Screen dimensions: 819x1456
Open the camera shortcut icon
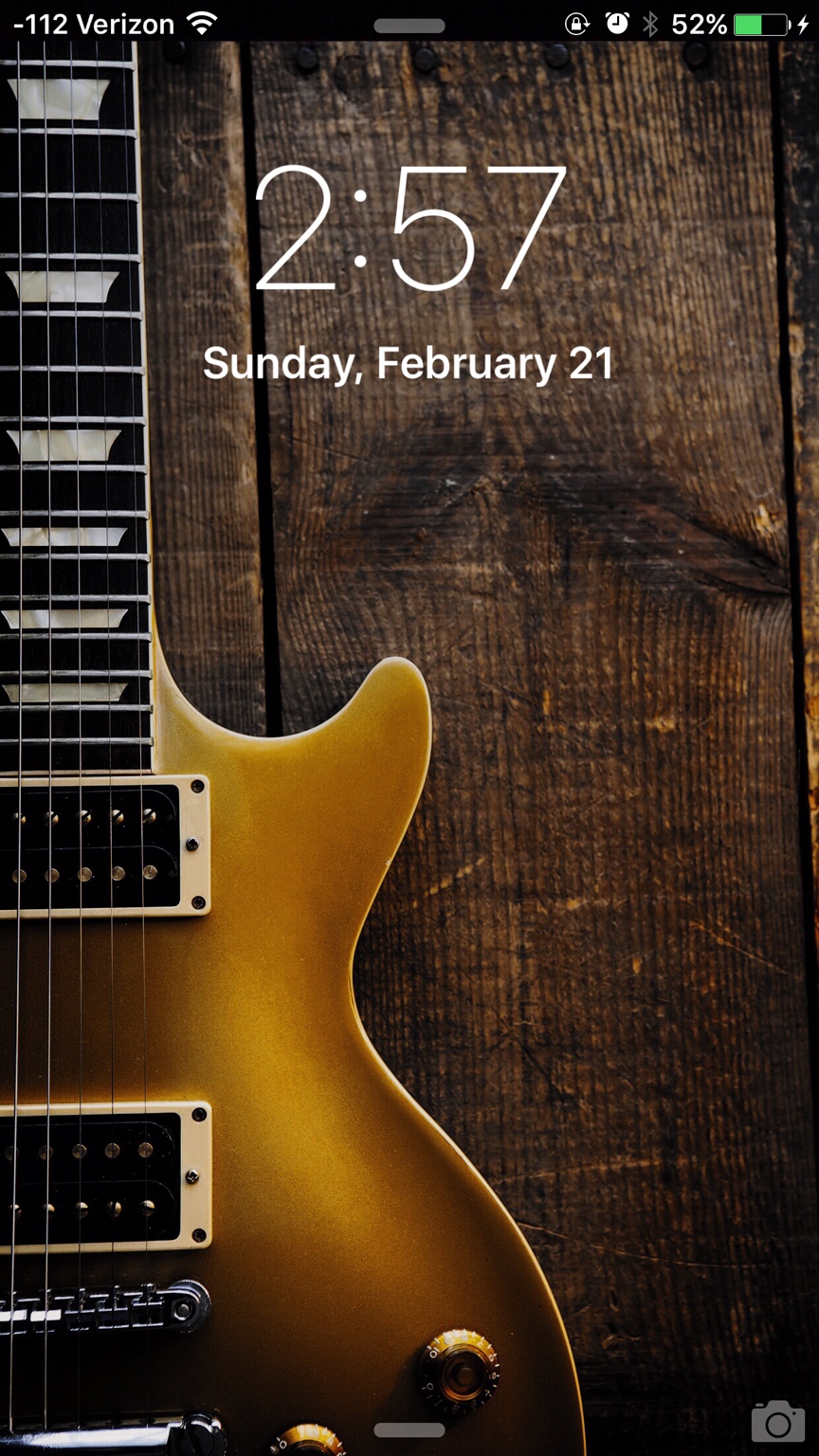pos(778,1421)
